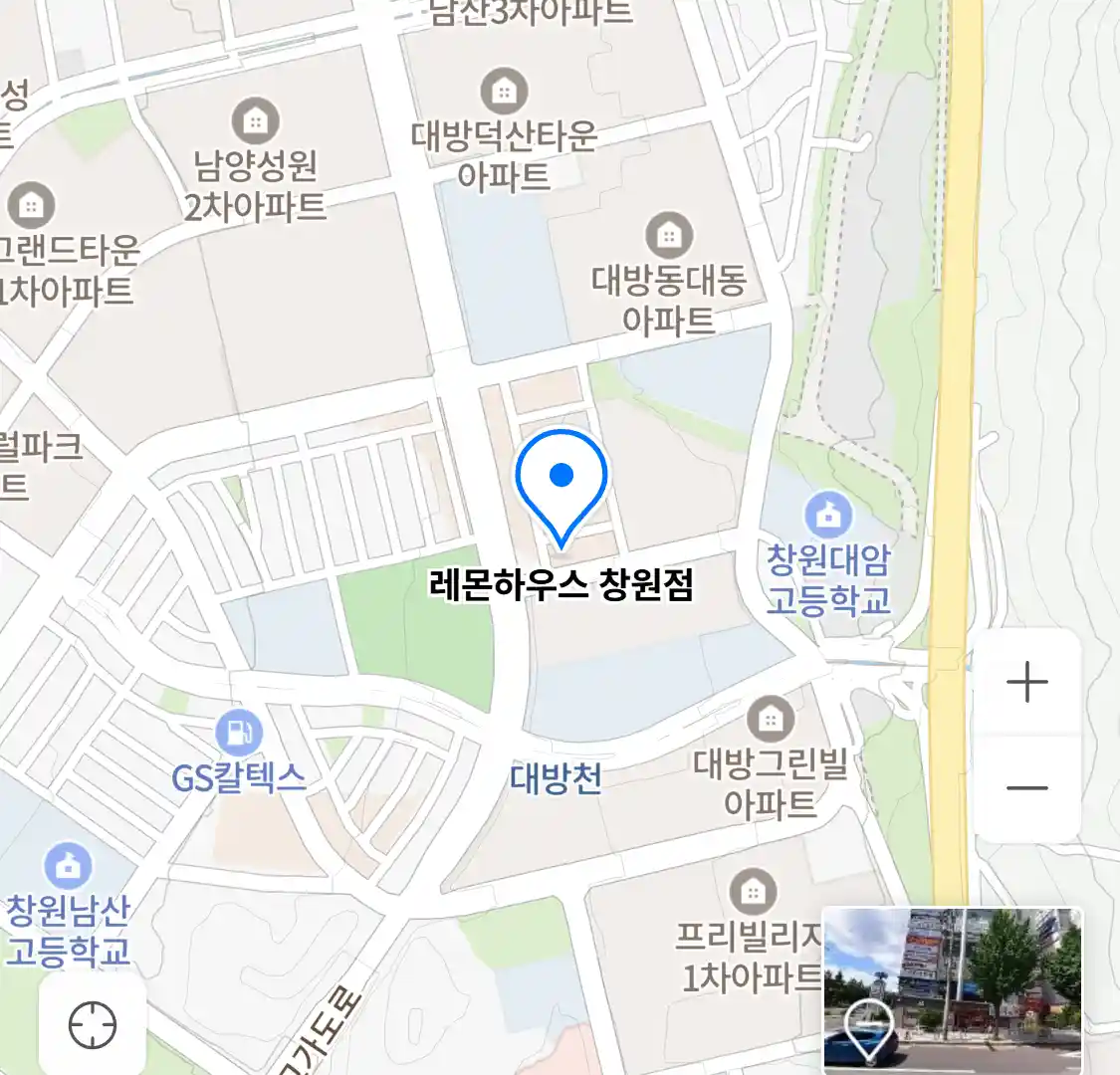Select the 대방그린빌아파트 marker
This screenshot has width=1120, height=1075.
coord(770,719)
